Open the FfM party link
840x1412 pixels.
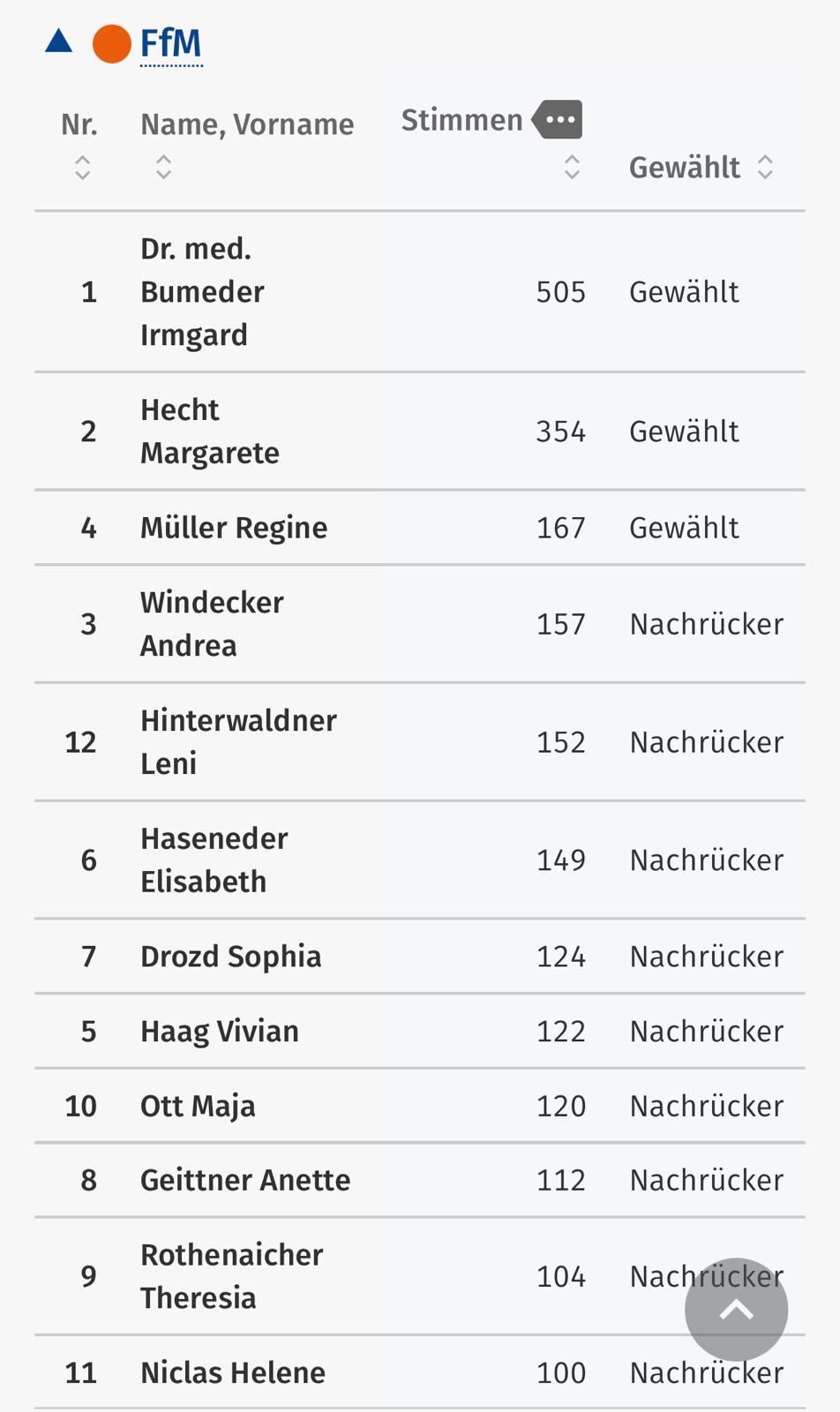171,43
